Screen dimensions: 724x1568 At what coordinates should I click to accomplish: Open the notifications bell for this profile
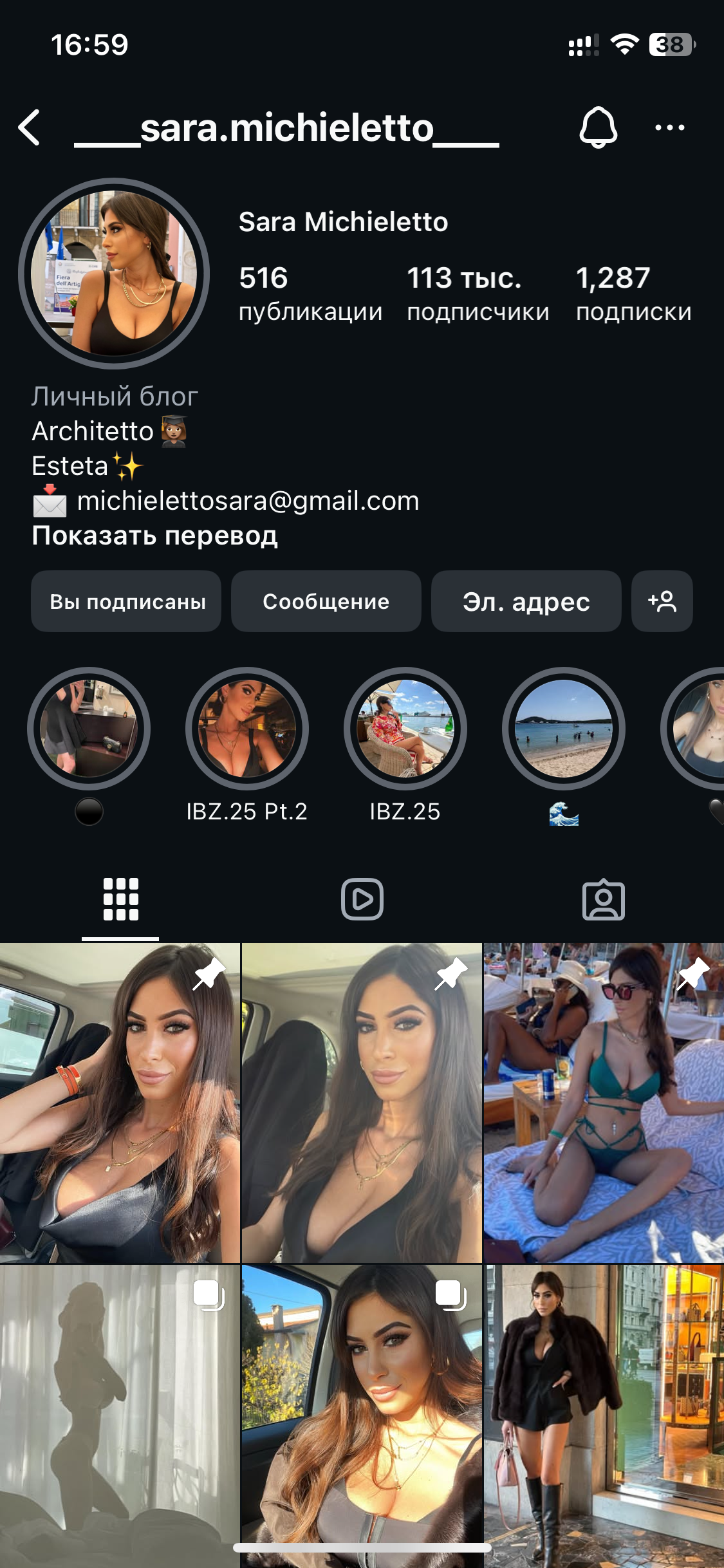pos(598,127)
